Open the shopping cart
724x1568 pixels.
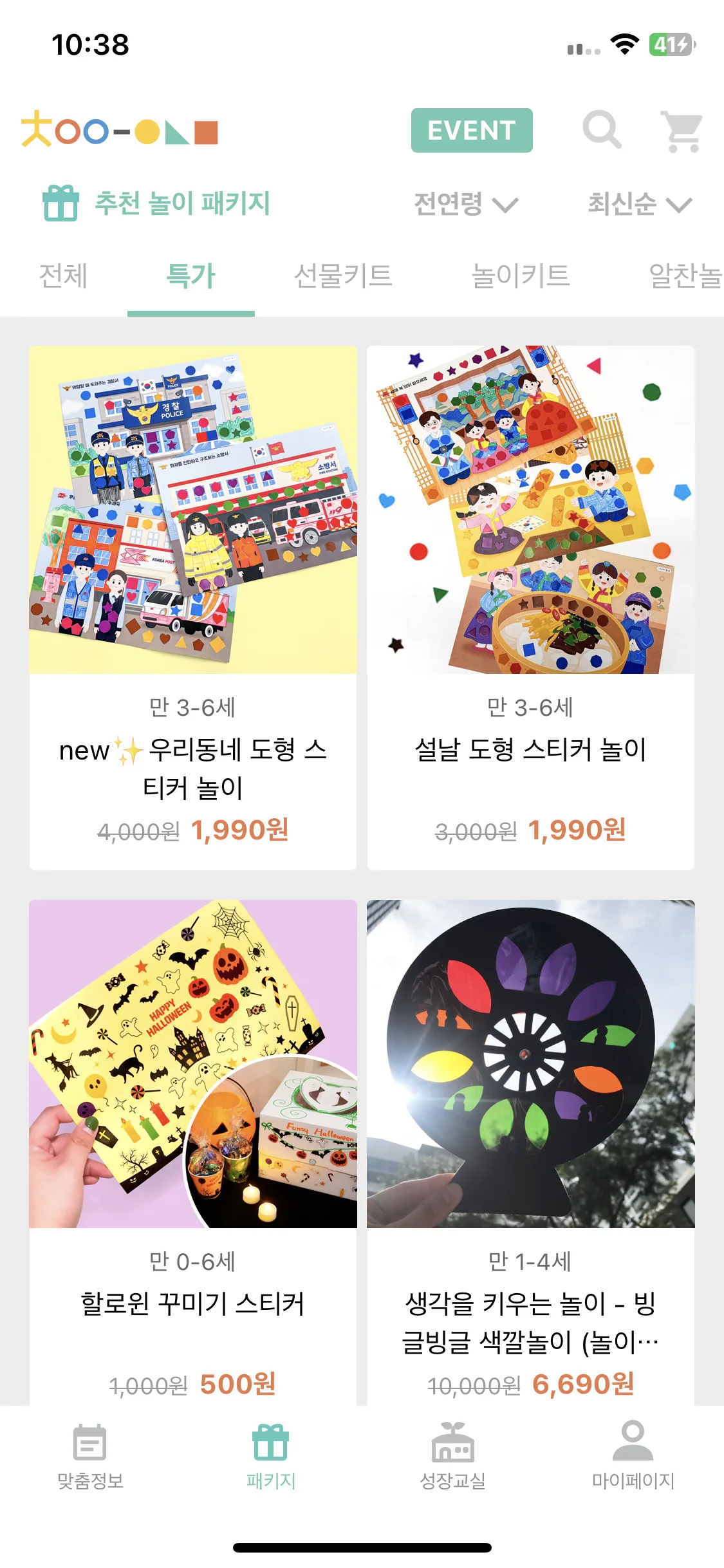(682, 131)
